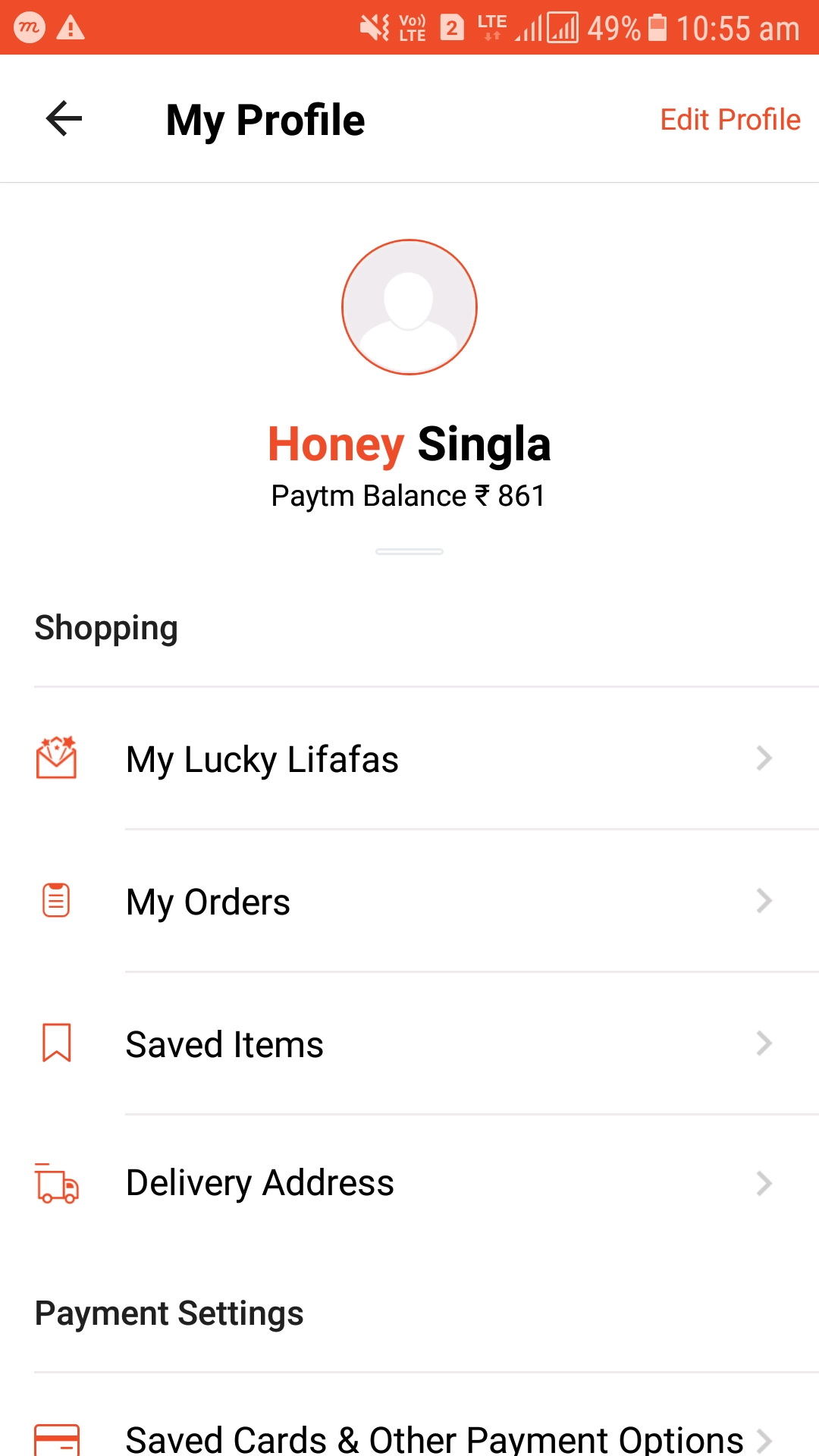Image resolution: width=819 pixels, height=1456 pixels.
Task: View My Orders
Action: click(409, 902)
